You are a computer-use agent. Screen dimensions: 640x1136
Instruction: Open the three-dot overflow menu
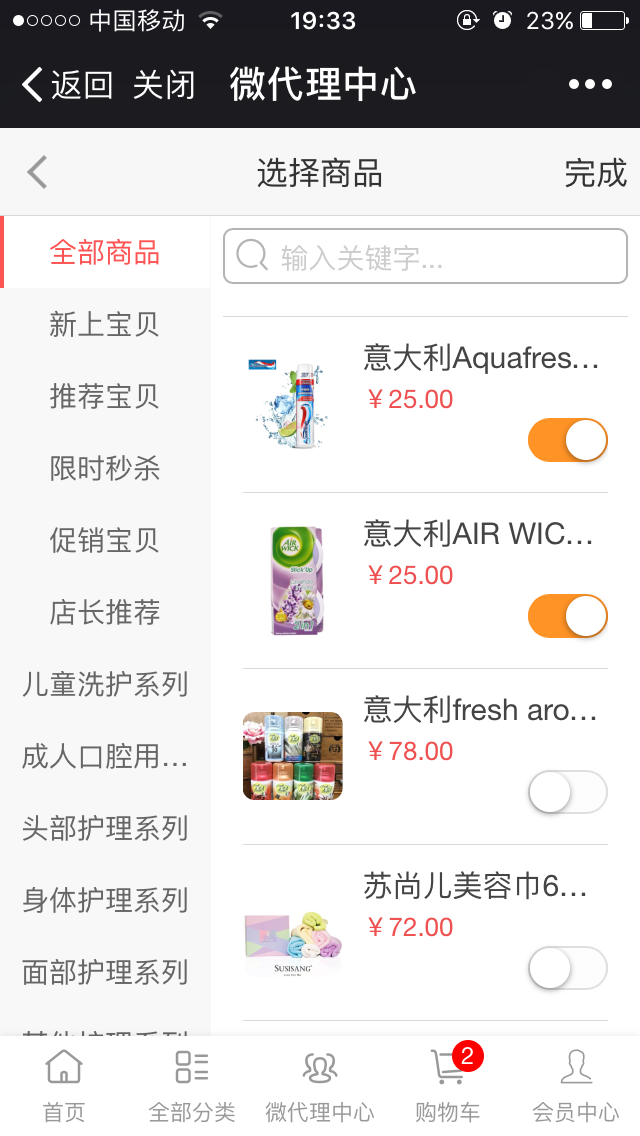(x=590, y=85)
